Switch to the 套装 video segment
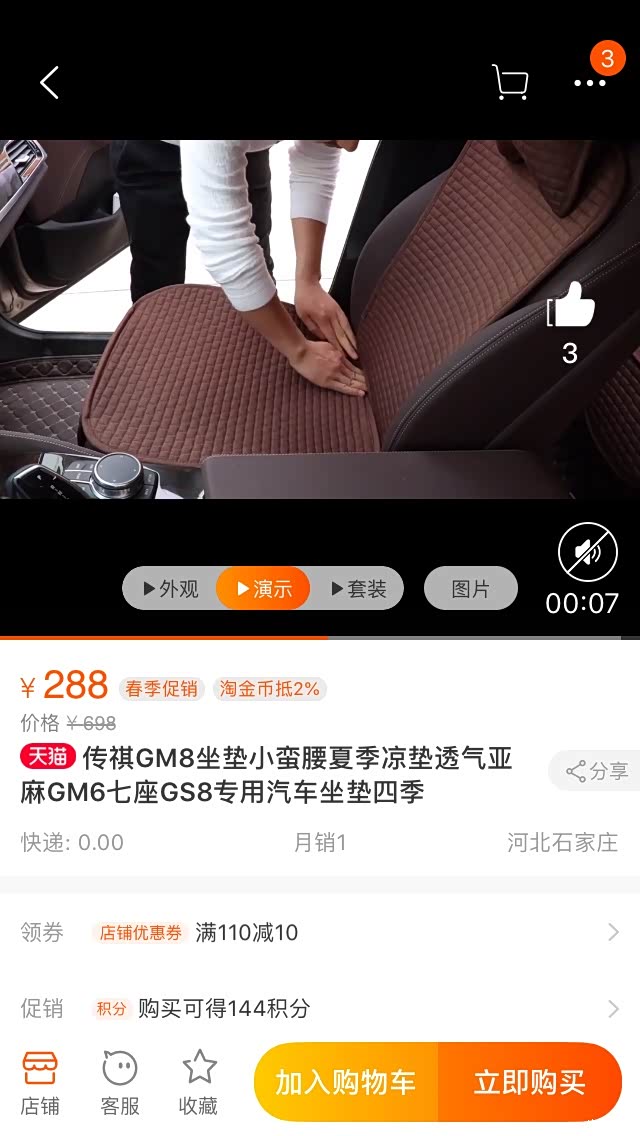Image resolution: width=640 pixels, height=1136 pixels. pyautogui.click(x=357, y=588)
